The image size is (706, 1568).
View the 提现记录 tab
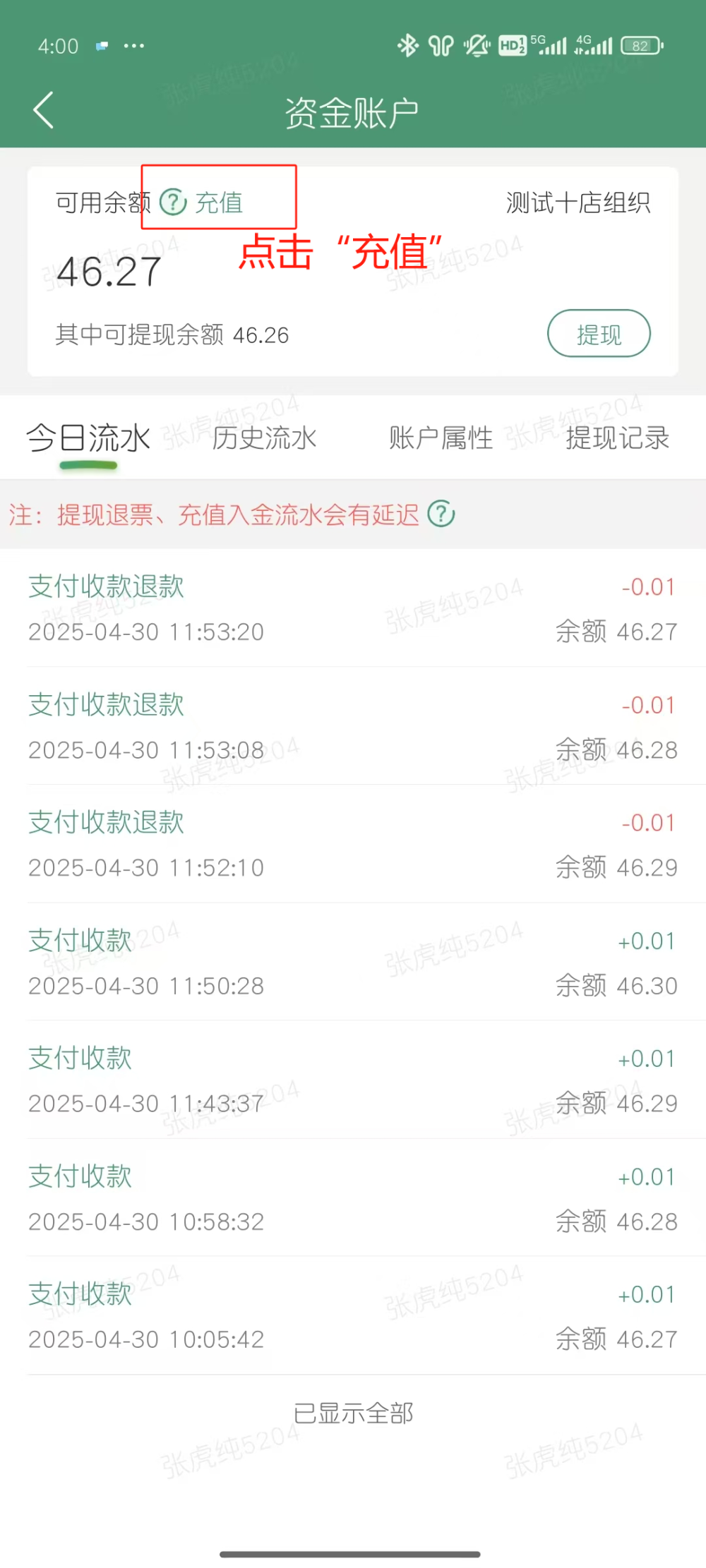click(617, 438)
